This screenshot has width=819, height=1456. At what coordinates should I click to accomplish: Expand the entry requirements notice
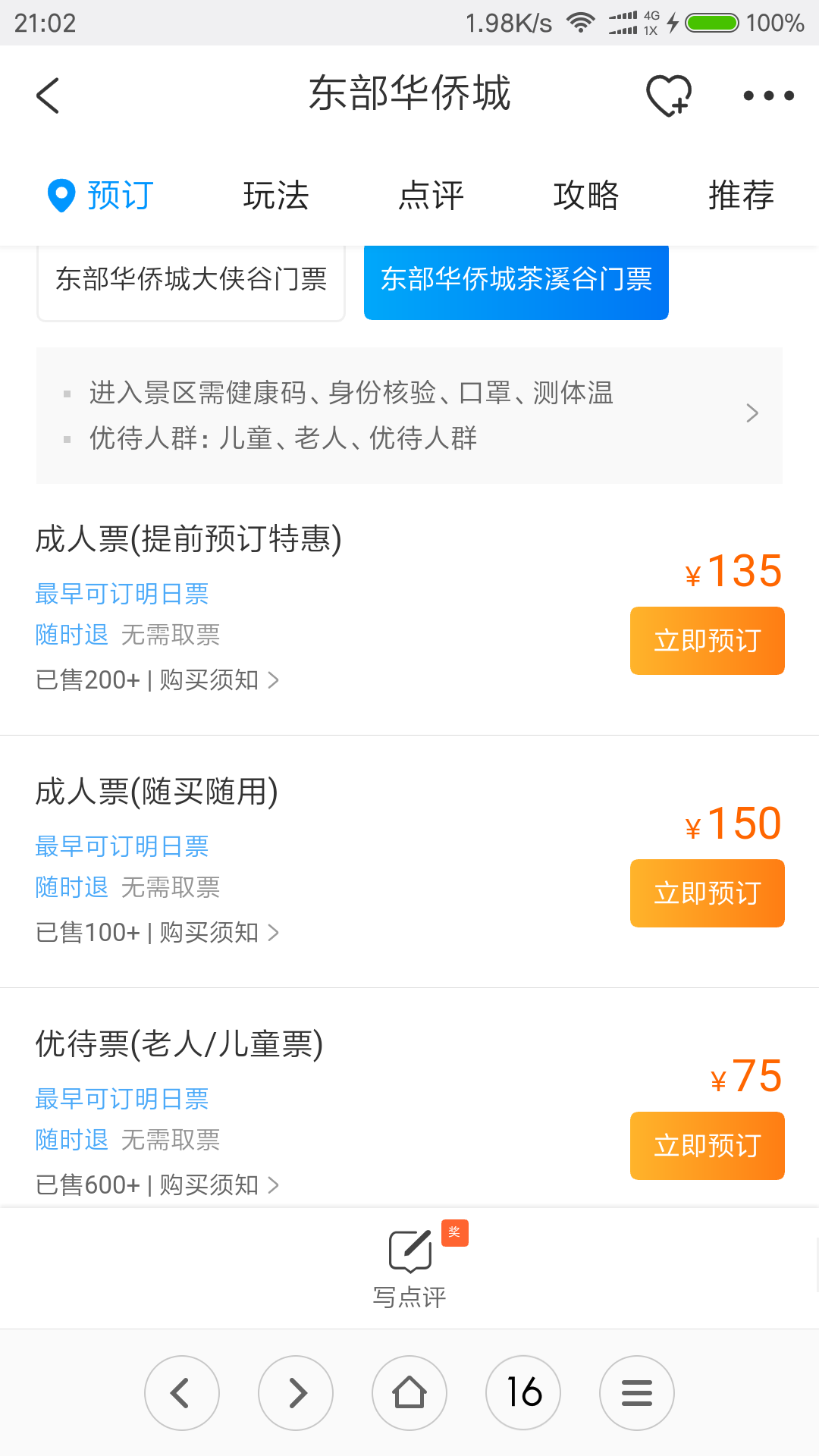pyautogui.click(x=409, y=415)
